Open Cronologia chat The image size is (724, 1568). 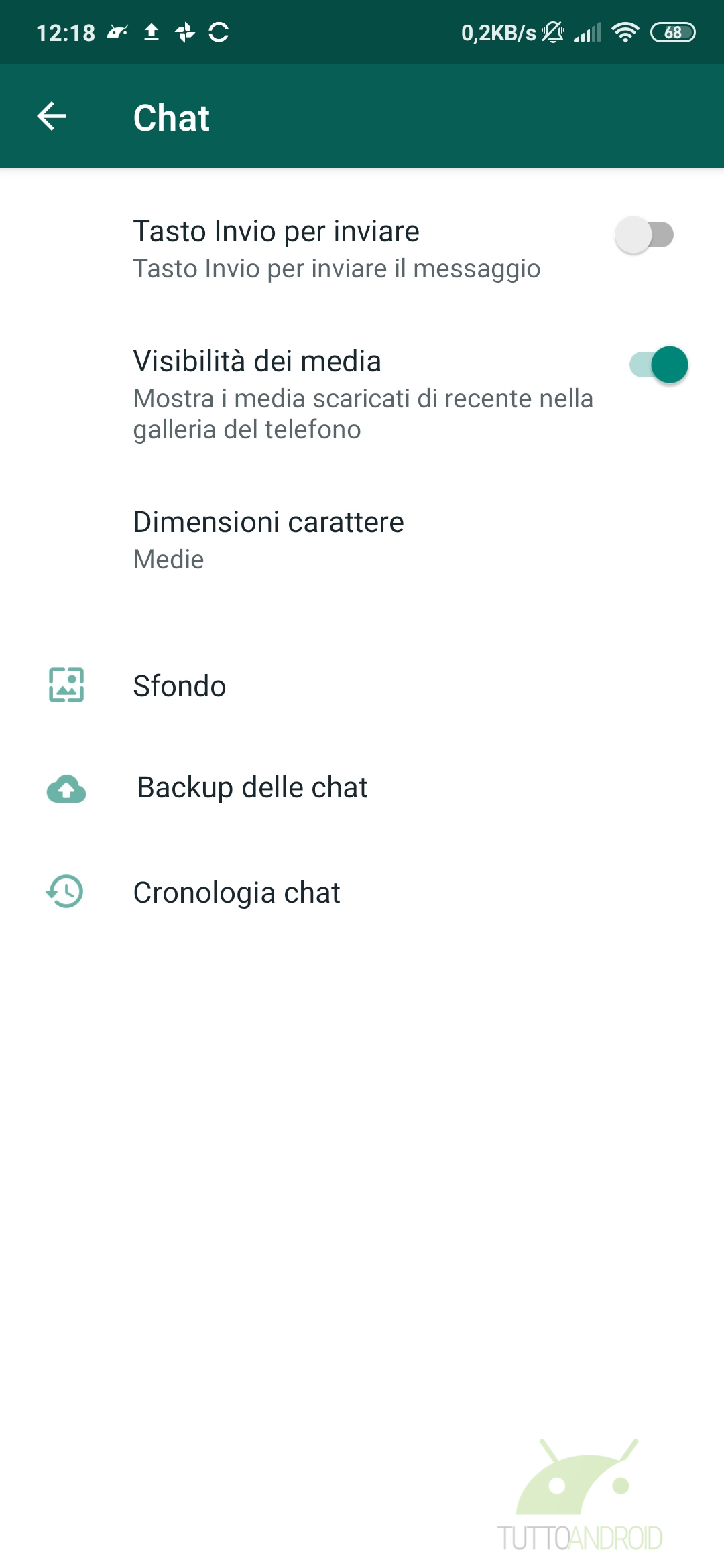tap(237, 893)
